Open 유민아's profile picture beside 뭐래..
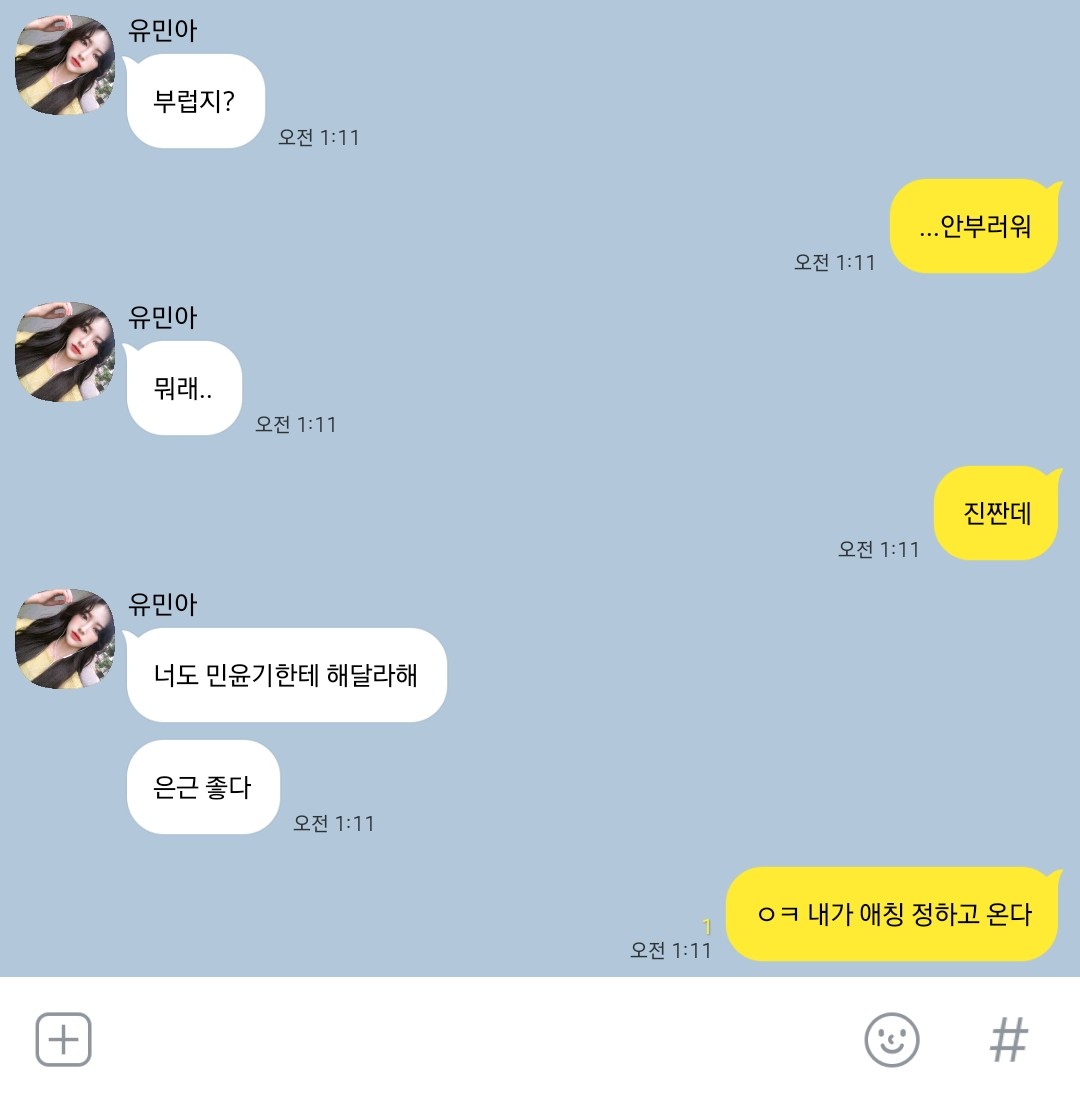1080x1103 pixels. 65,352
